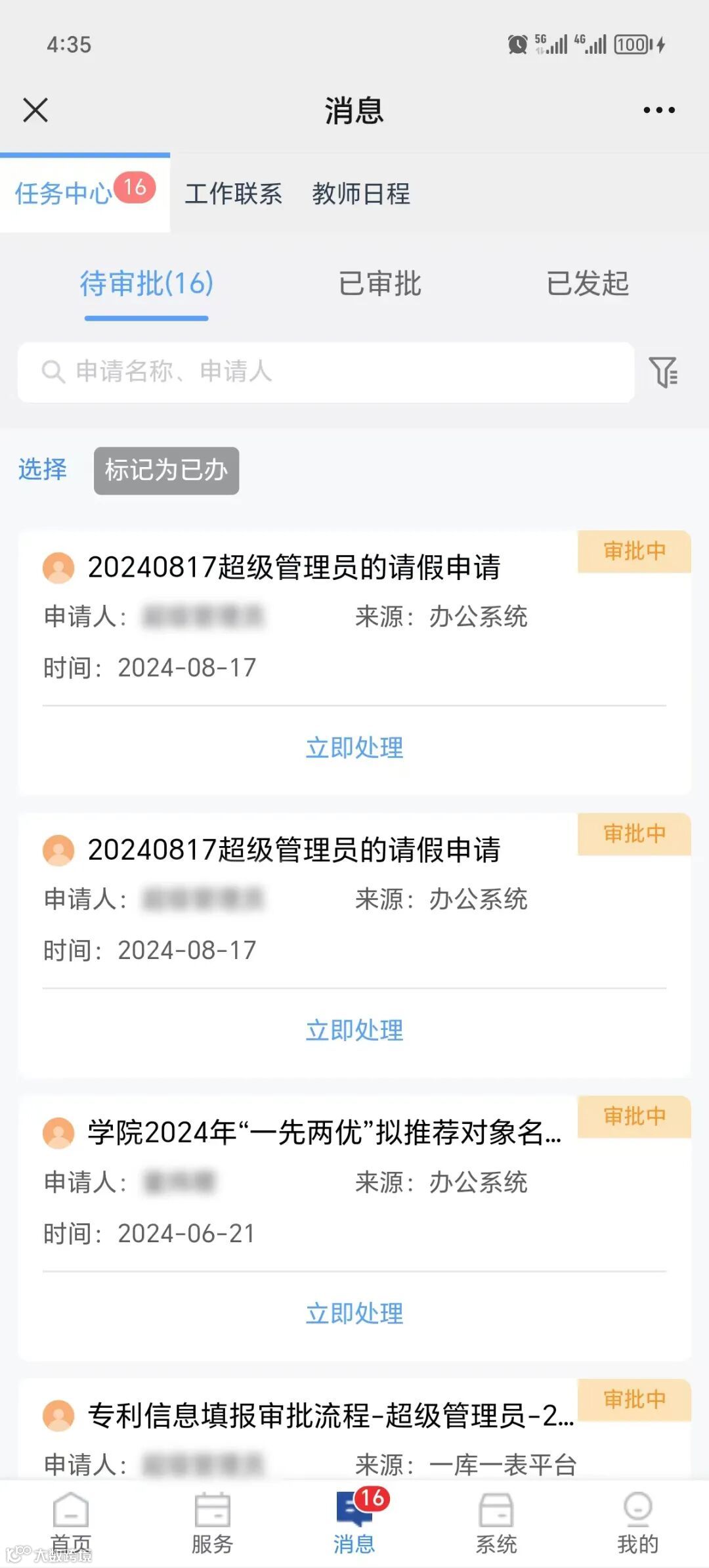Tap 立即处理 on the 学院2024年“一先两优” card
The height and width of the screenshot is (1568, 709).
[x=354, y=1314]
